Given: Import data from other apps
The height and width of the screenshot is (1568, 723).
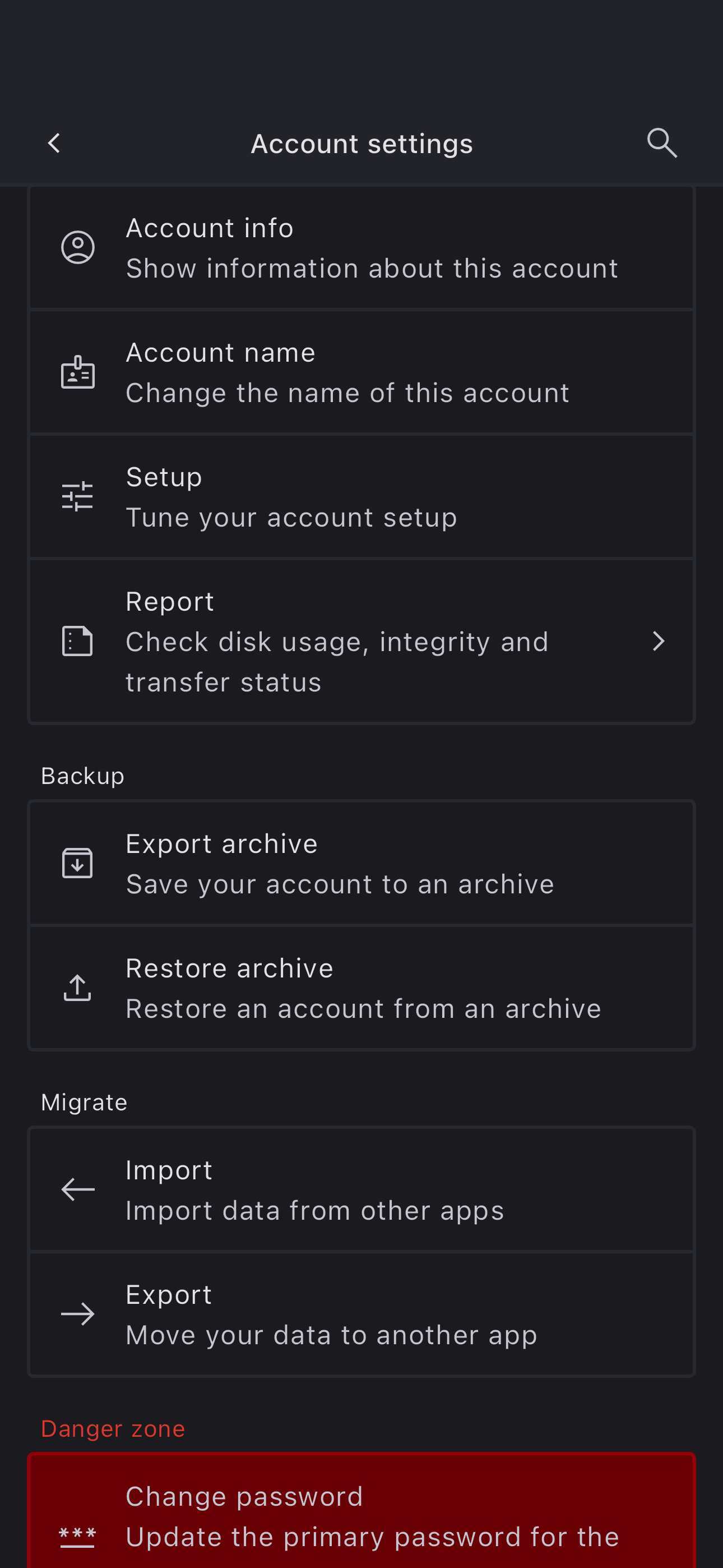Looking at the screenshot, I should coord(361,1190).
